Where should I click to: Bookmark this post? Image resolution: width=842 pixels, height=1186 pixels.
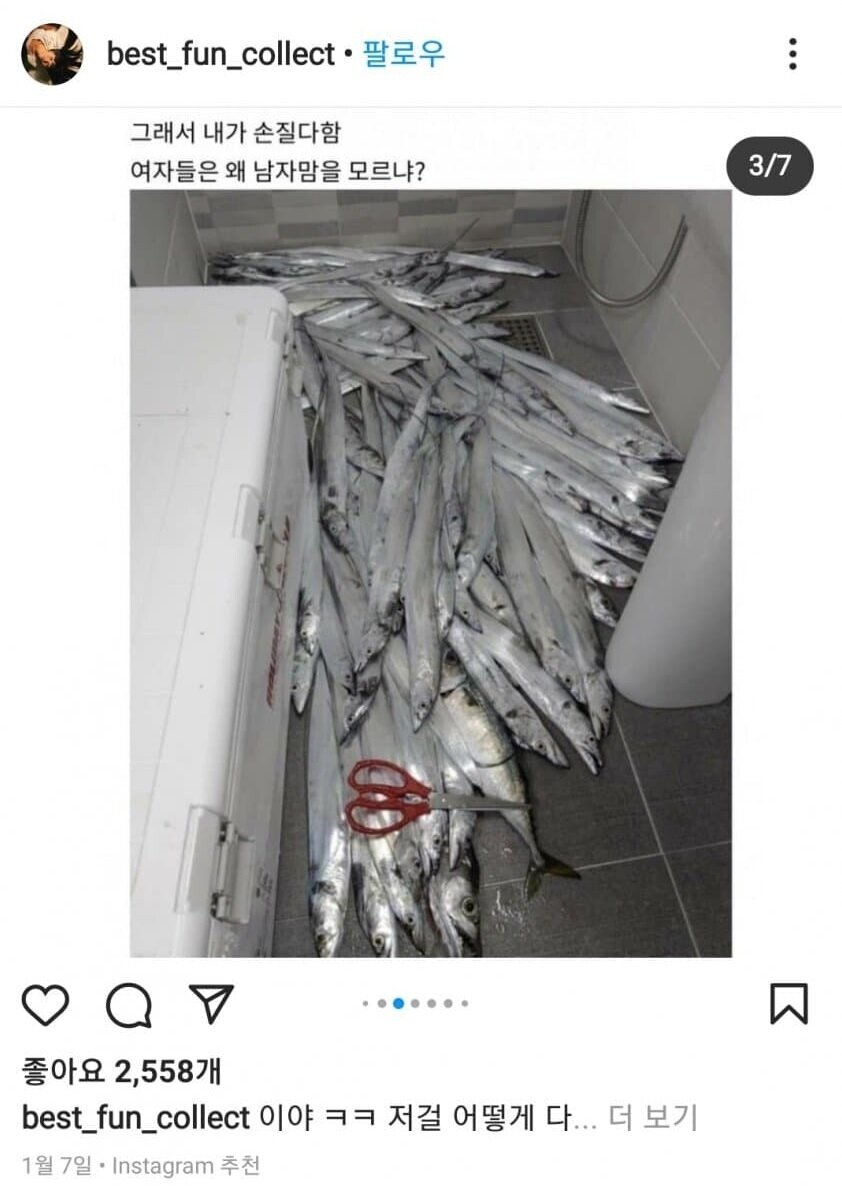[x=789, y=1004]
